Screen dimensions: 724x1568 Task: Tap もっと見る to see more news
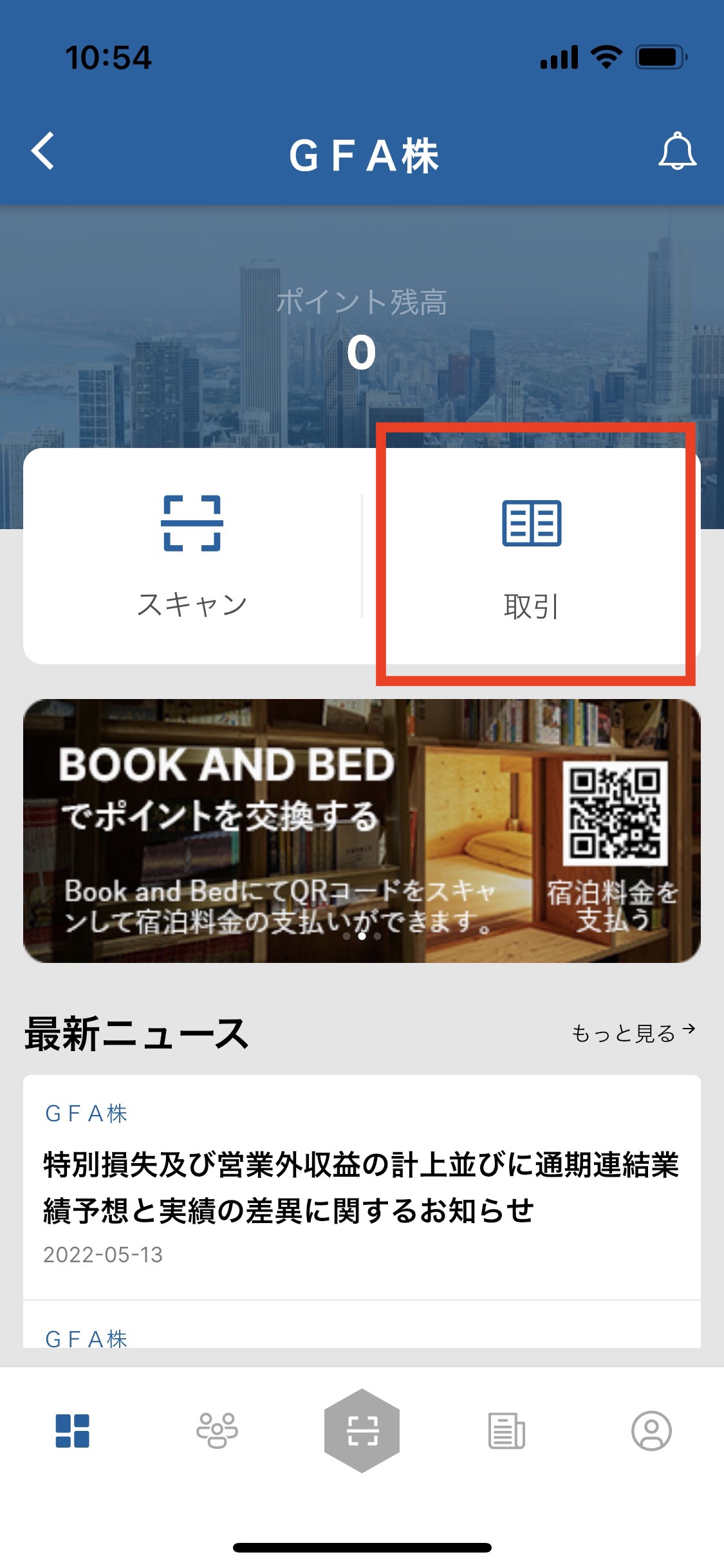point(633,1032)
